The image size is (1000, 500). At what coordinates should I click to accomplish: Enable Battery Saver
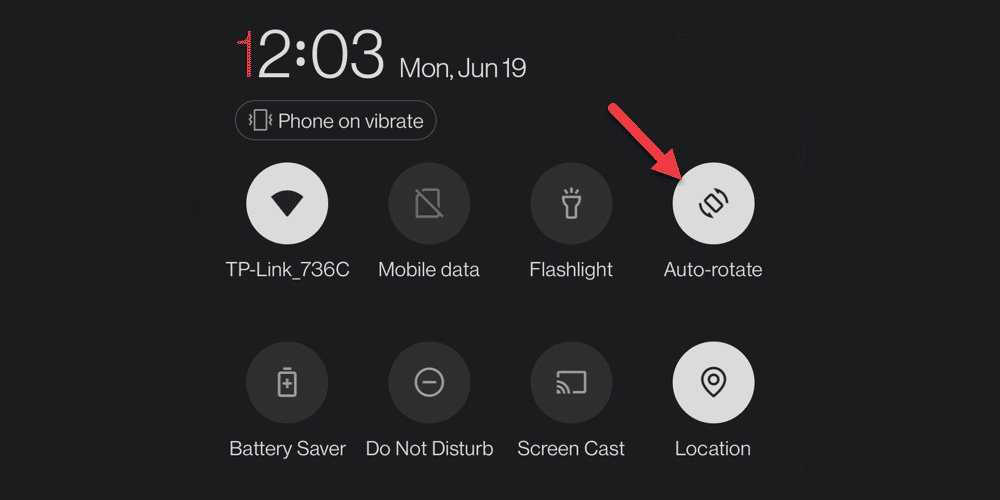(287, 382)
